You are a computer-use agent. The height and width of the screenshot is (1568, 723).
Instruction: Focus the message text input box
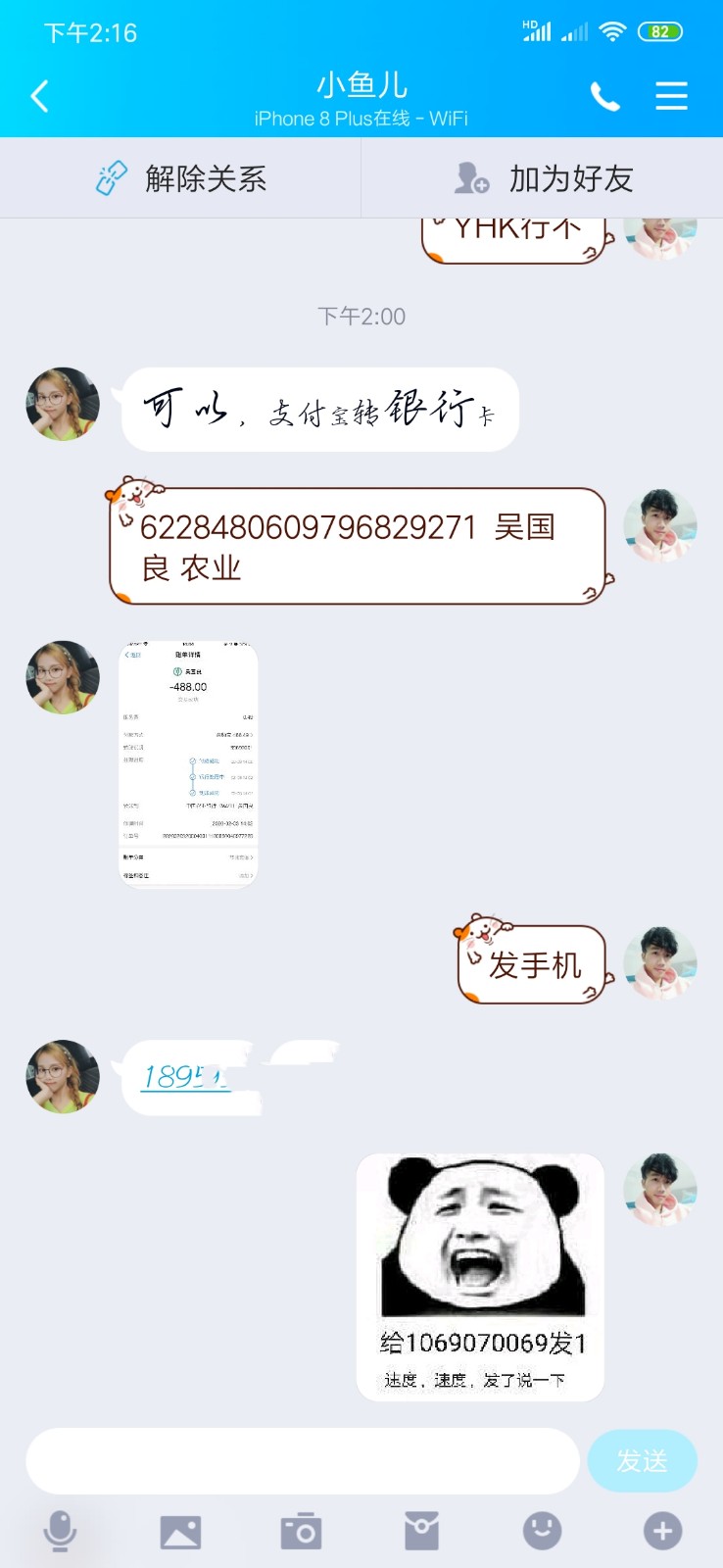pos(303,1461)
